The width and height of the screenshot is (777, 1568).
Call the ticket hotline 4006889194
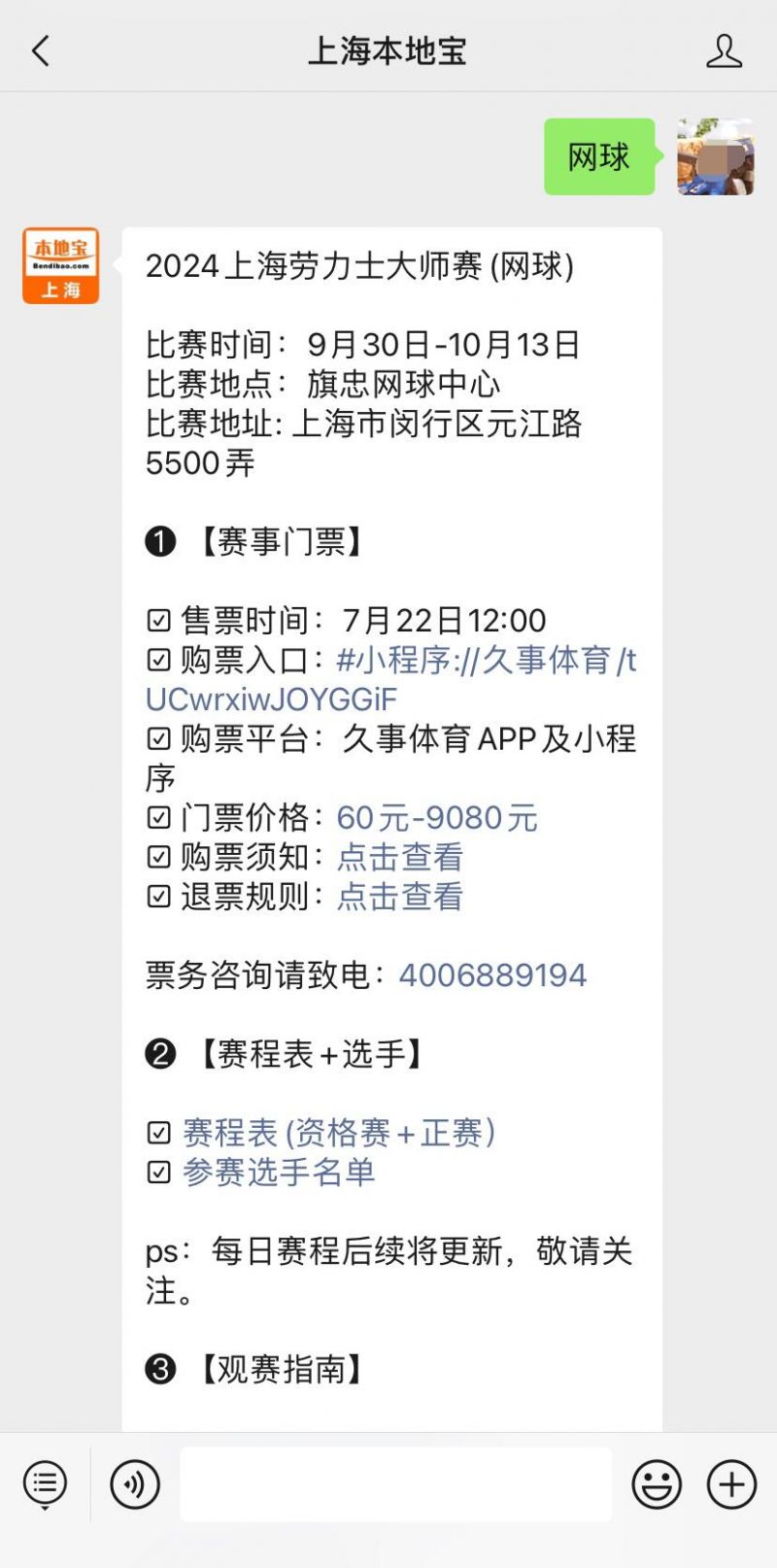tap(492, 975)
